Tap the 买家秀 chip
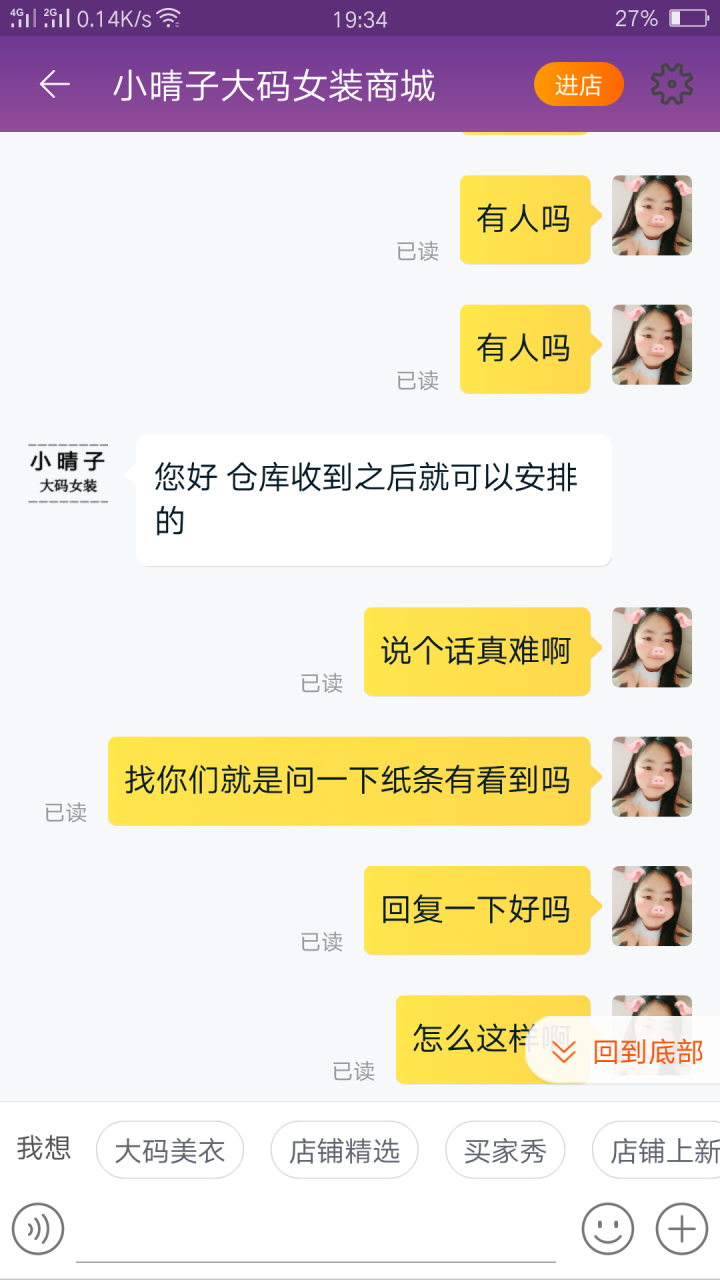The image size is (720, 1280). point(505,1151)
